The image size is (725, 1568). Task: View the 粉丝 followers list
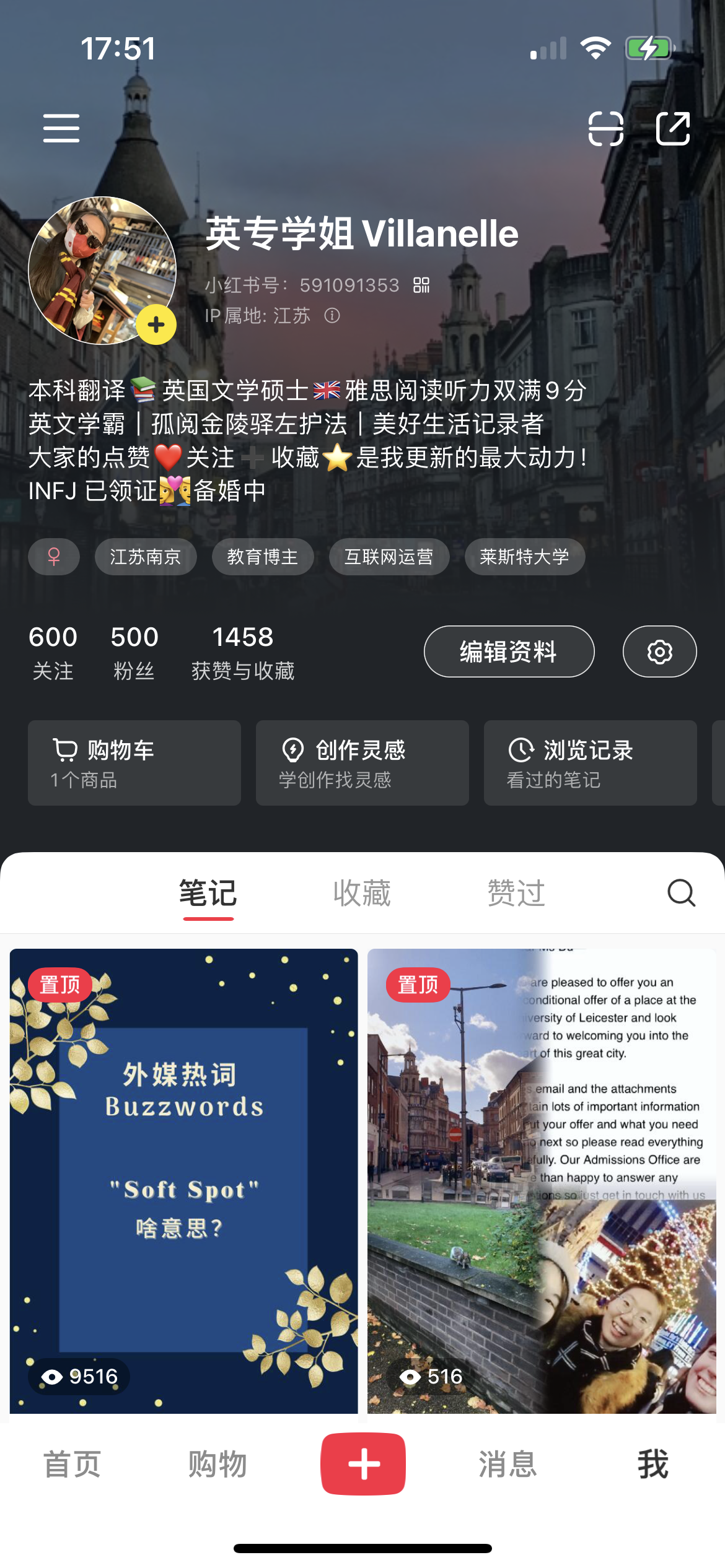(x=134, y=653)
